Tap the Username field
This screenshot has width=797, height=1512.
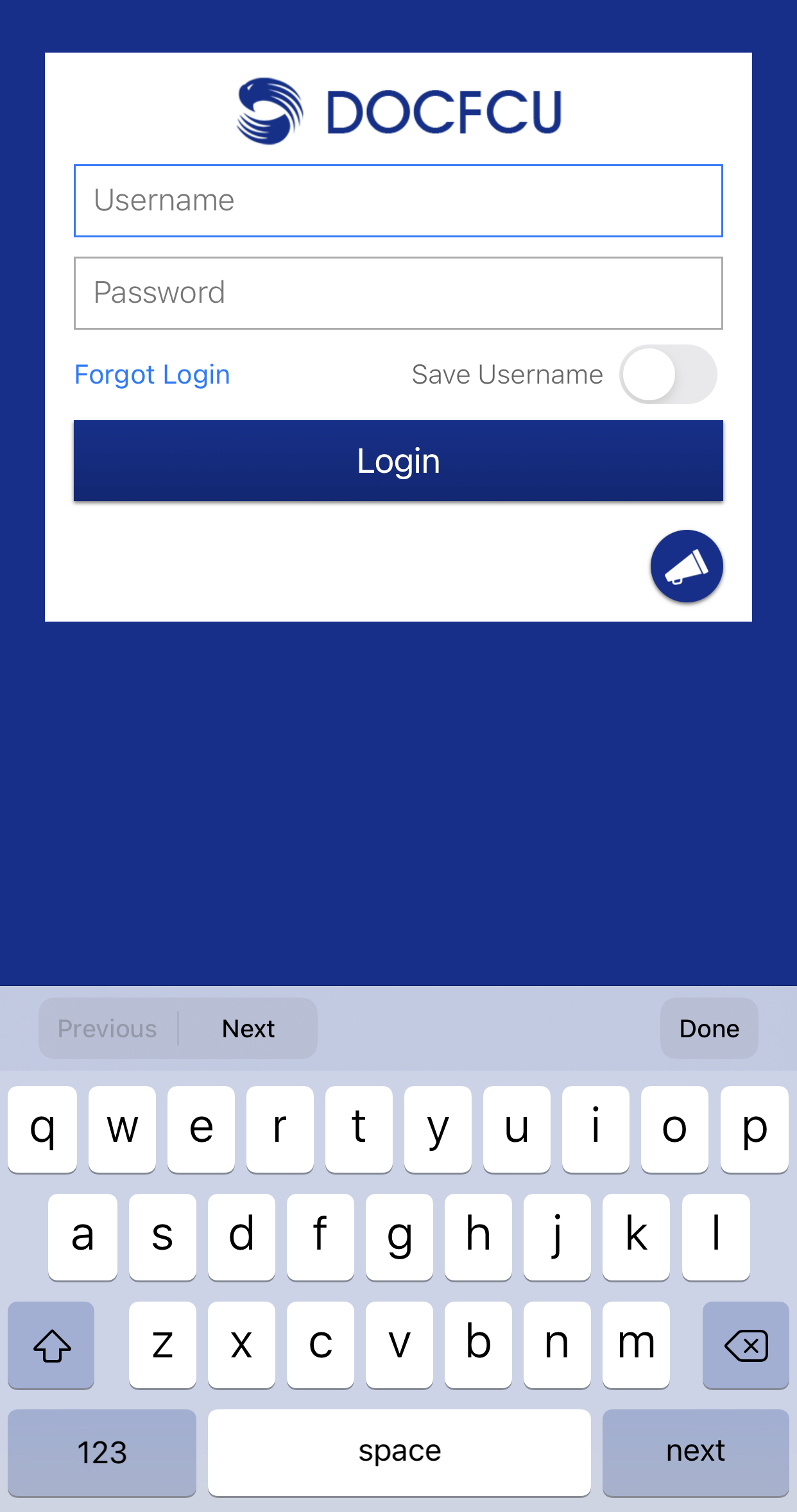click(398, 201)
